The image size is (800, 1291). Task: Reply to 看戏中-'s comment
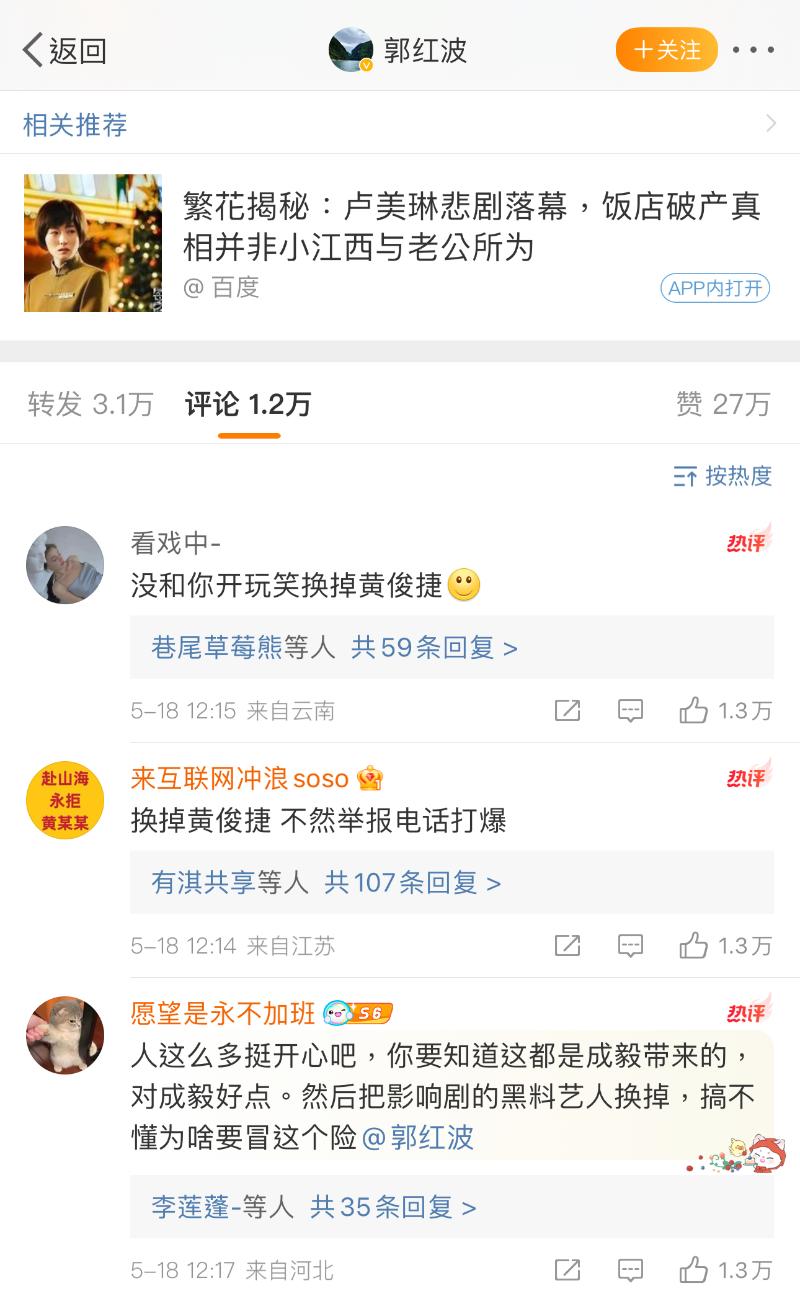pos(630,711)
